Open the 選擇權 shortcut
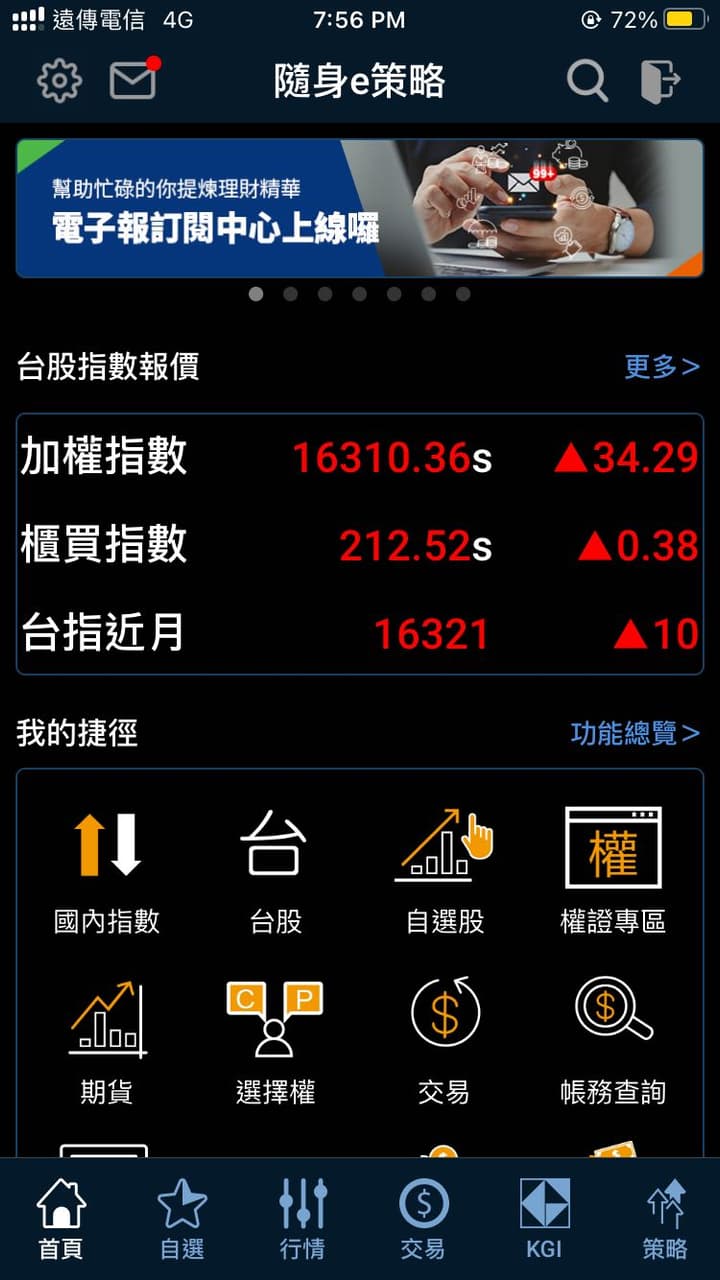Viewport: 720px width, 1280px height. (x=275, y=1042)
